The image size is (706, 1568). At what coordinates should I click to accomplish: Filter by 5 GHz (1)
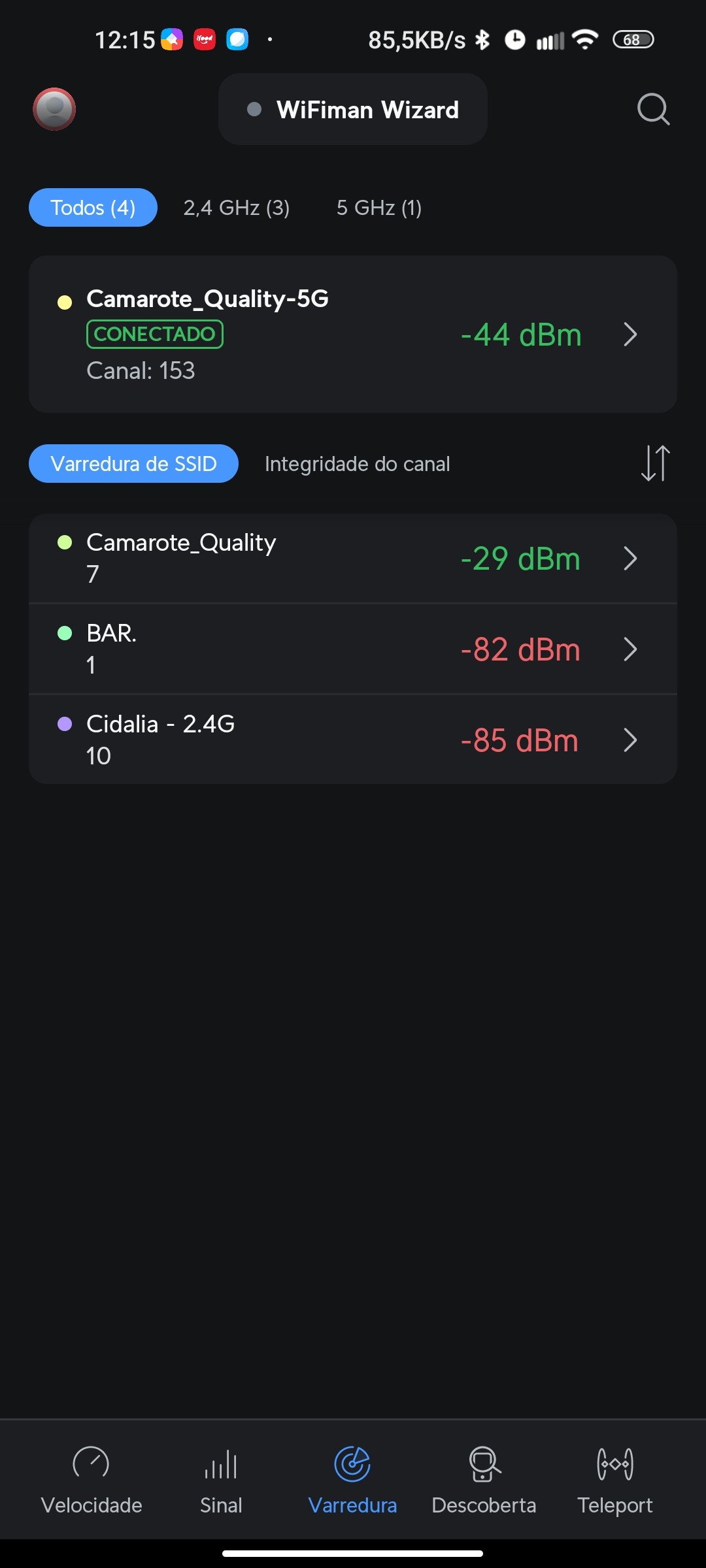click(x=378, y=208)
